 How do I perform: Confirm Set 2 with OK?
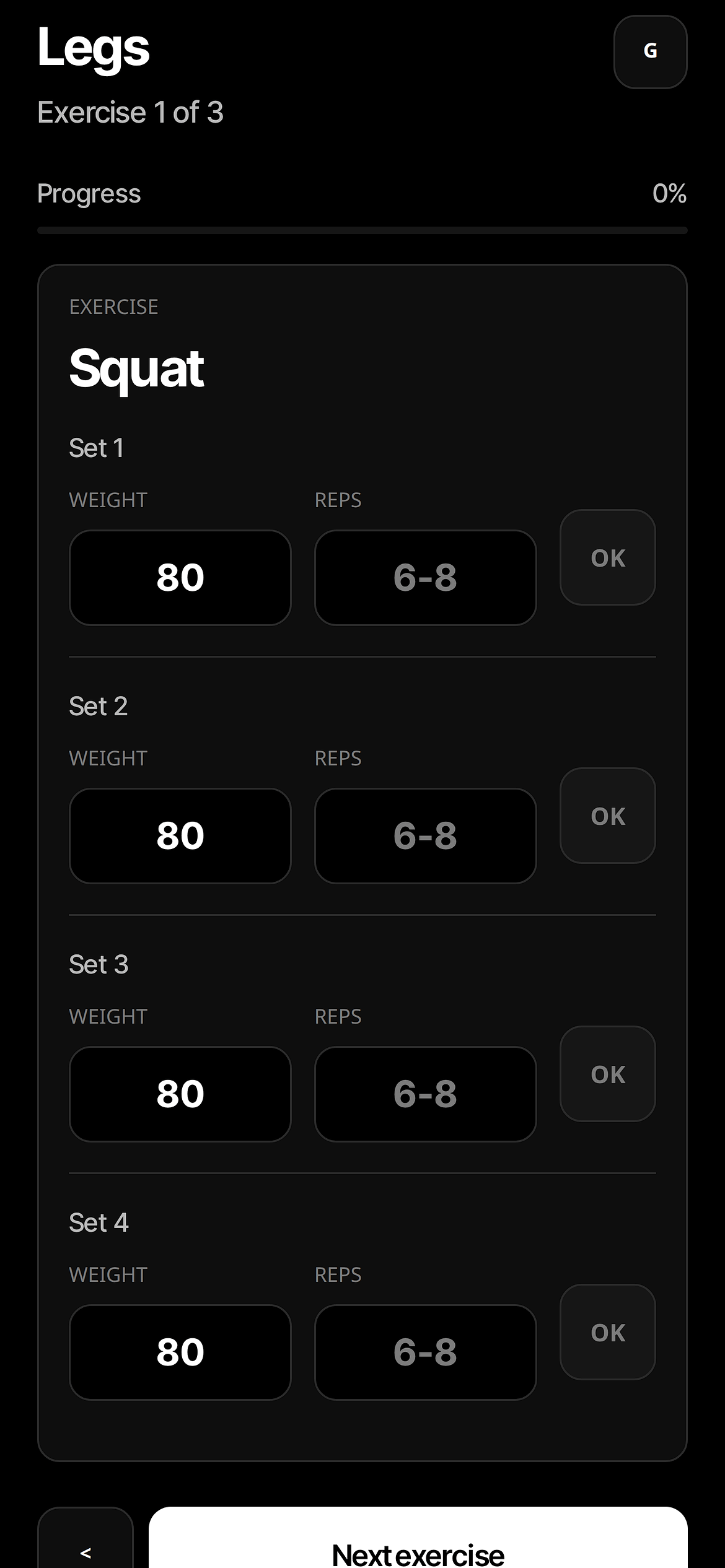(607, 815)
